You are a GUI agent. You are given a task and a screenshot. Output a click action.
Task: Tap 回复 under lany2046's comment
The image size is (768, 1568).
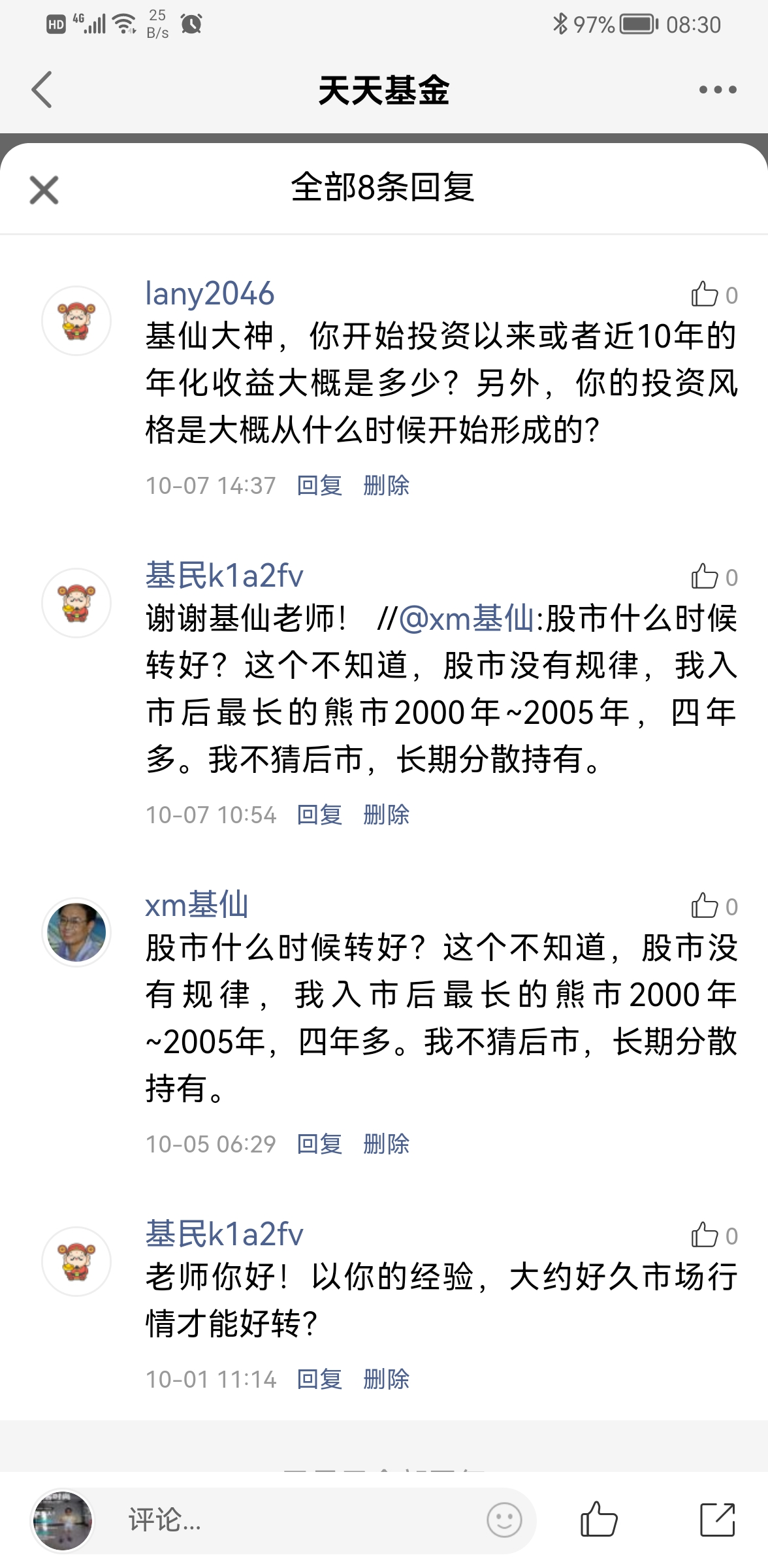(x=319, y=485)
